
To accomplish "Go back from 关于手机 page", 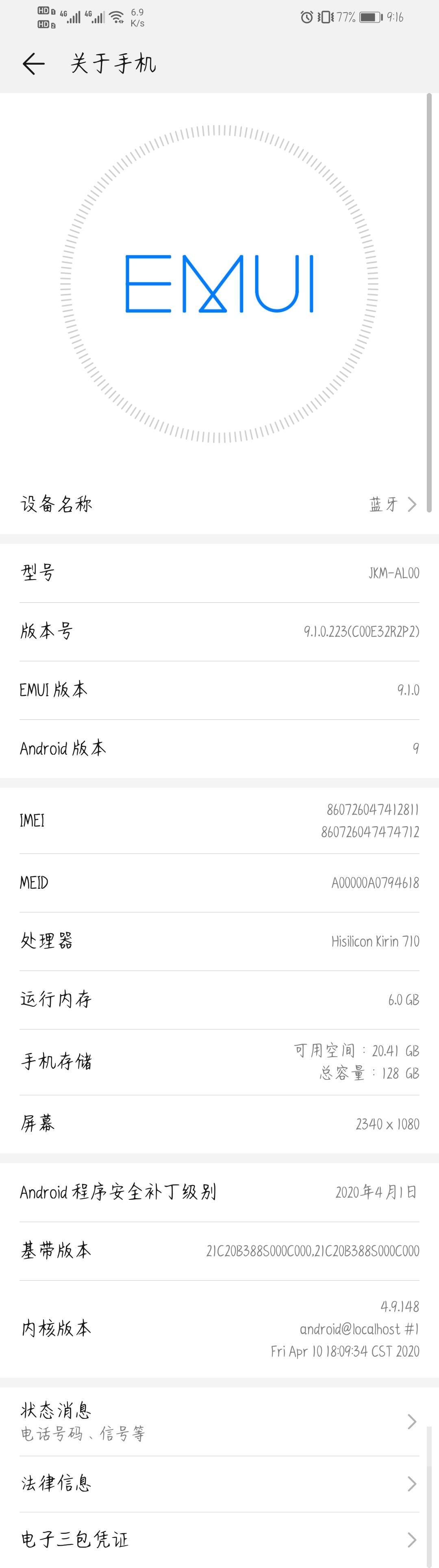I will (x=33, y=64).
